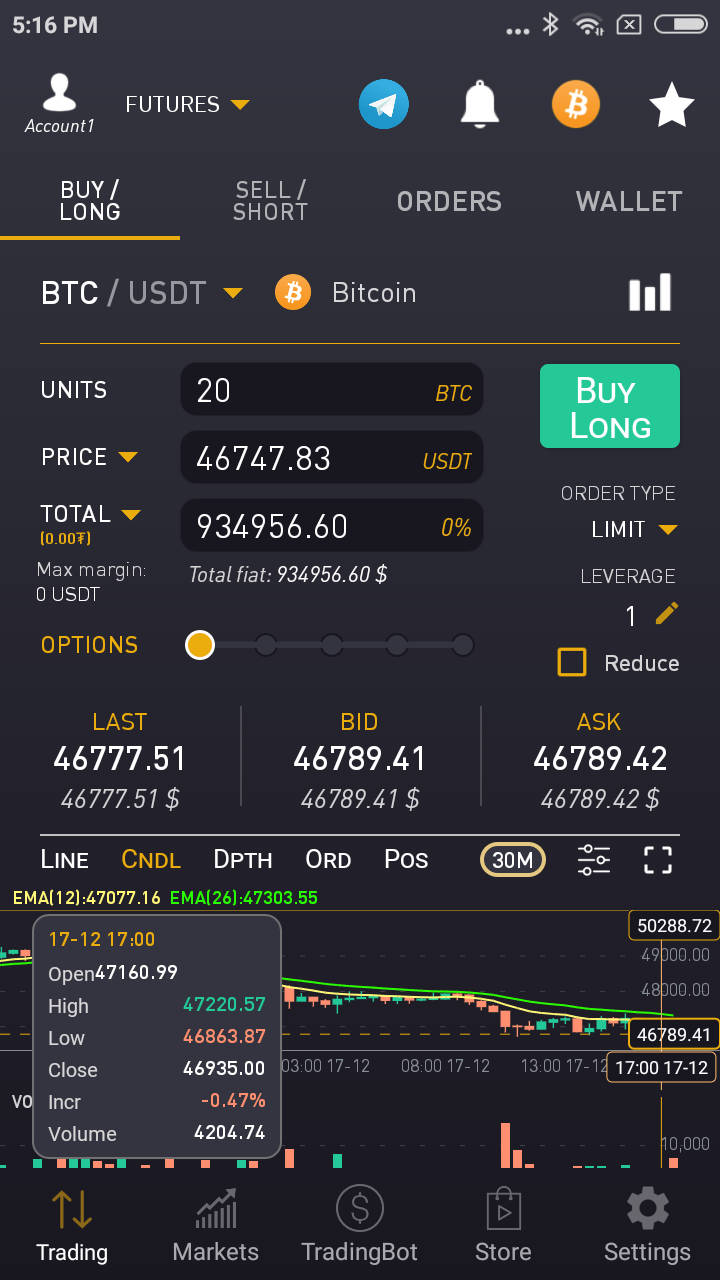Check the Reduce checkbox
Screen dimensions: 720x1280
pos(572,662)
